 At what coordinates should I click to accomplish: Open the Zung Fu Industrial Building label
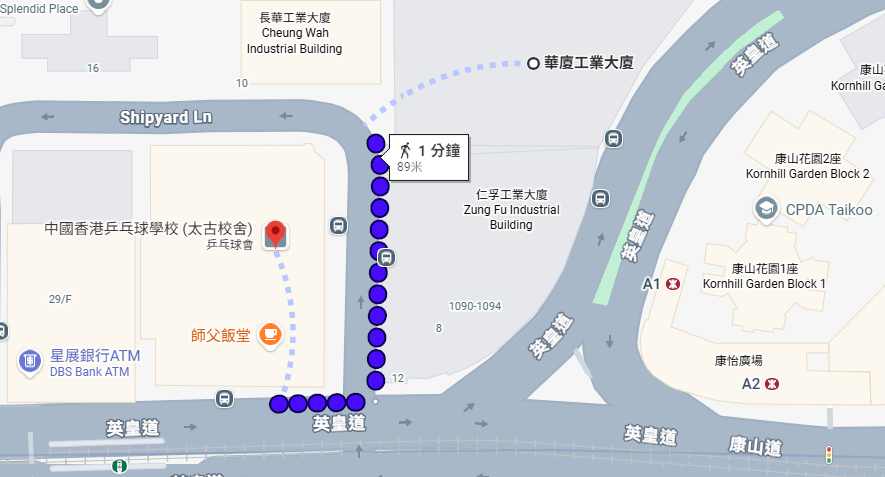click(511, 209)
